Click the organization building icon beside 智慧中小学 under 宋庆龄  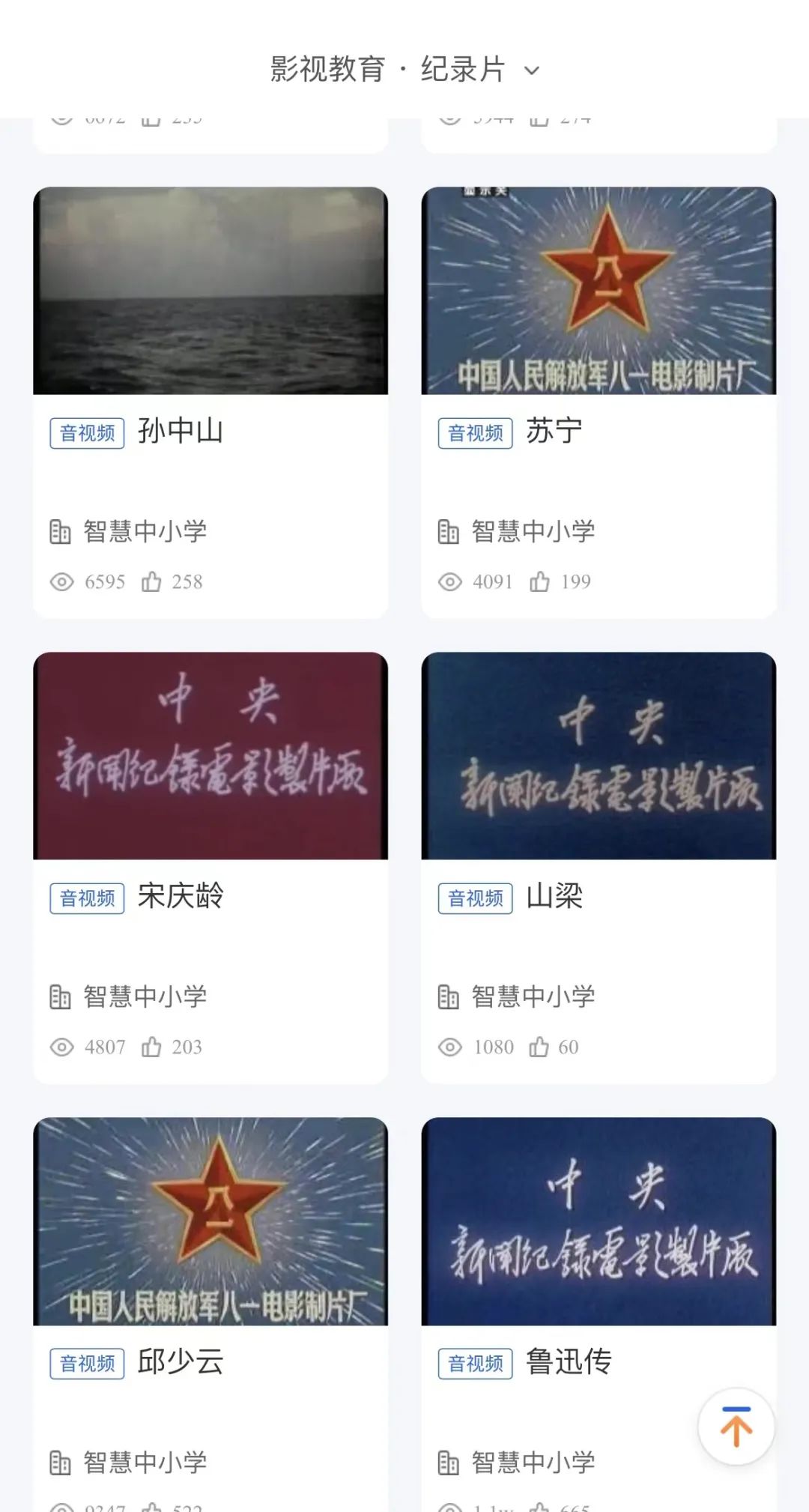click(x=61, y=997)
